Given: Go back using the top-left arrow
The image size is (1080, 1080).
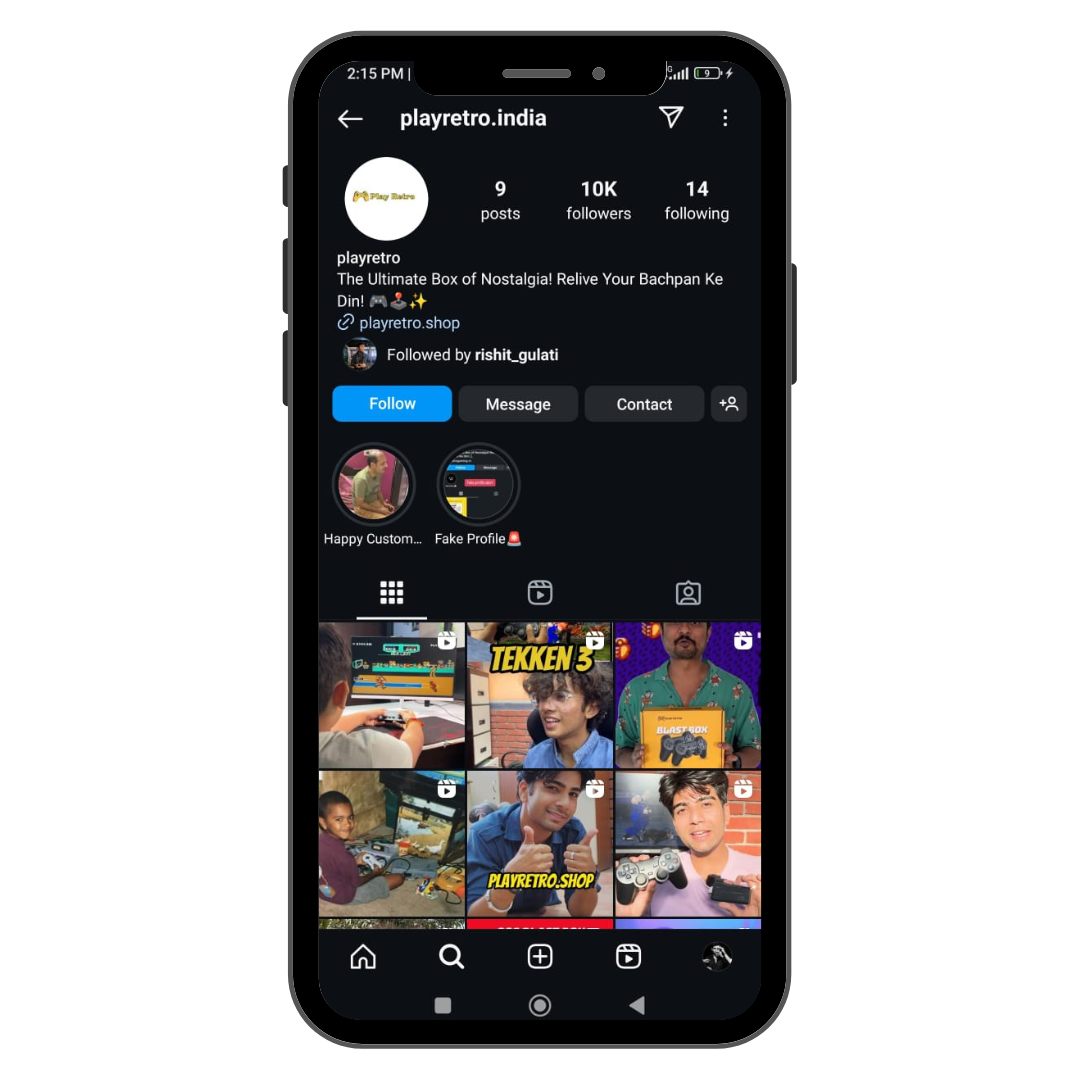Looking at the screenshot, I should (350, 119).
